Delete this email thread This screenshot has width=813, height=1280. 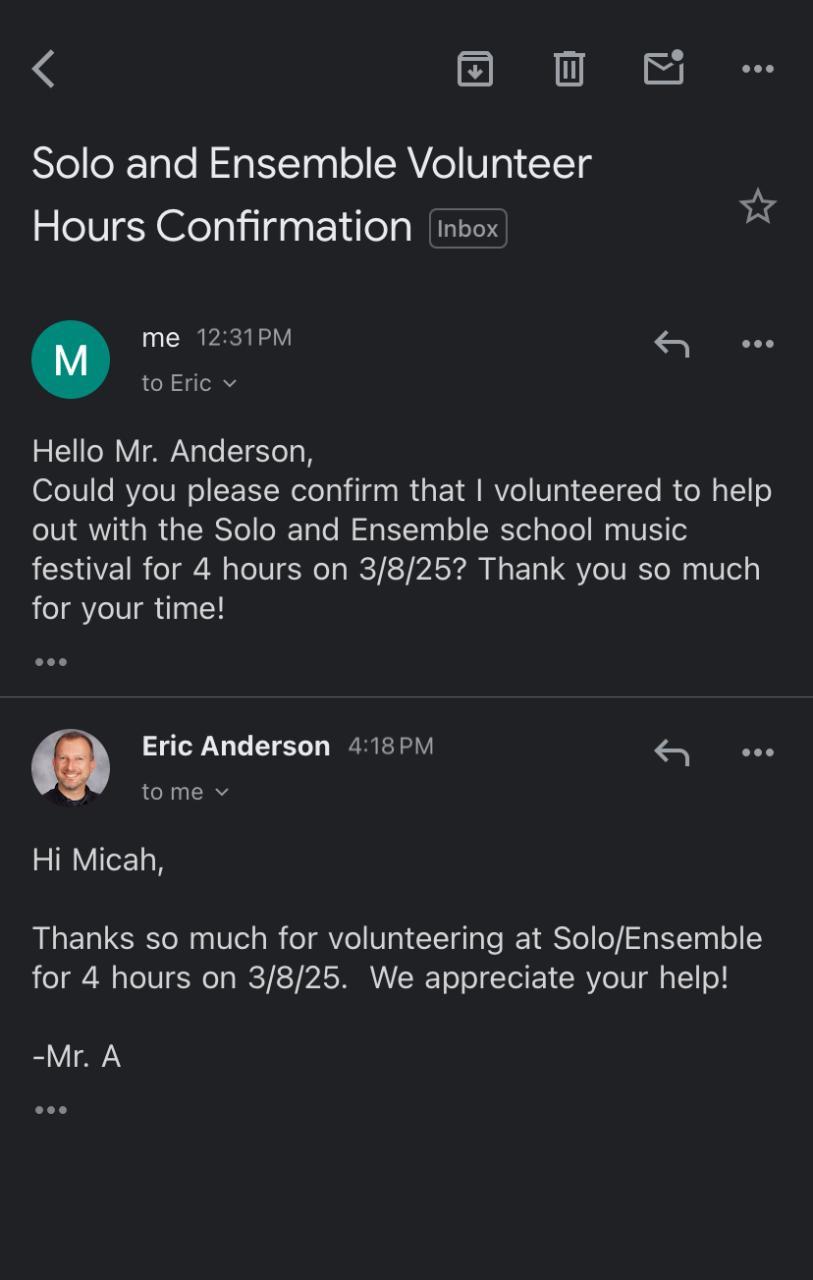[569, 69]
